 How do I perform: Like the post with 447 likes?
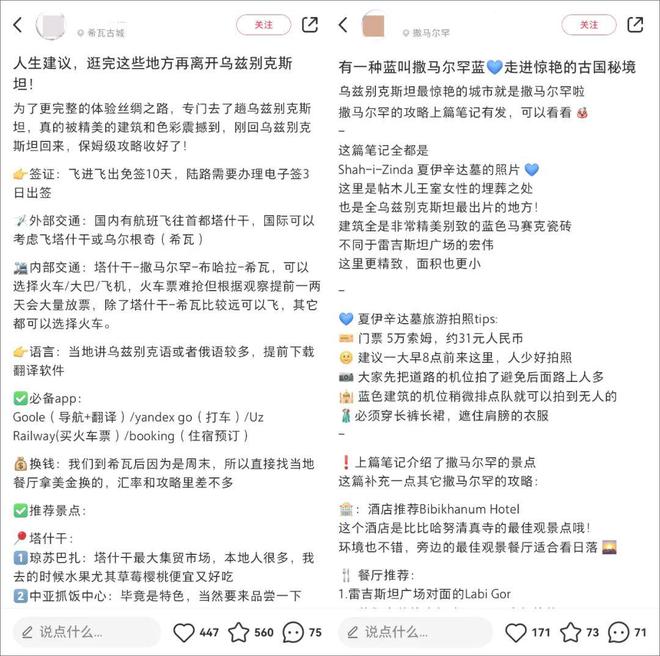pos(184,632)
